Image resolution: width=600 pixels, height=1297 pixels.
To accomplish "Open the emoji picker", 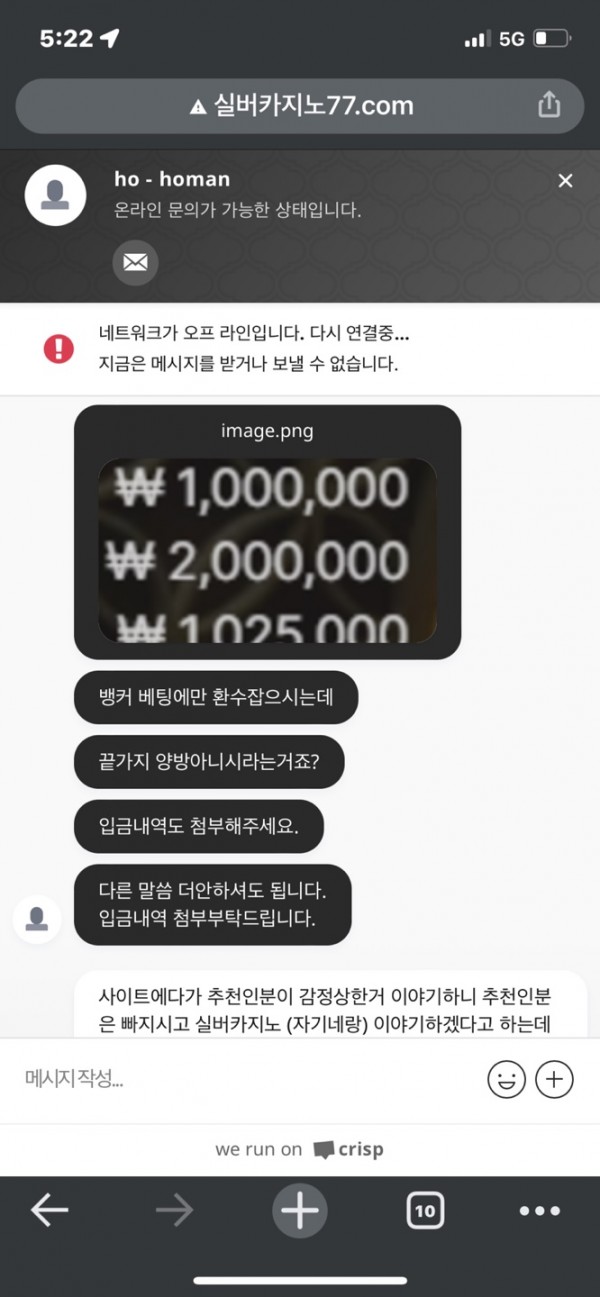I will [x=506, y=1079].
